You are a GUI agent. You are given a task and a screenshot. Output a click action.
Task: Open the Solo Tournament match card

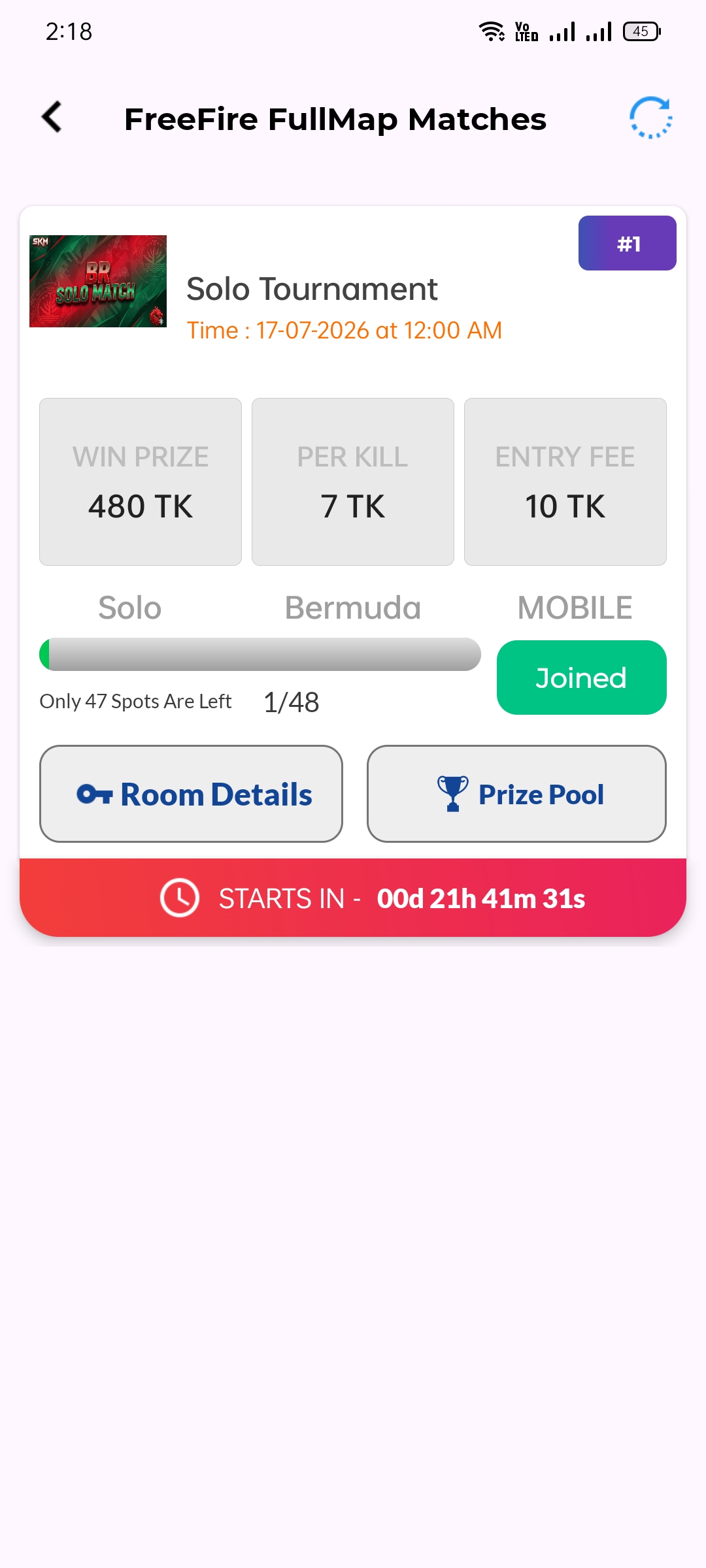353,571
